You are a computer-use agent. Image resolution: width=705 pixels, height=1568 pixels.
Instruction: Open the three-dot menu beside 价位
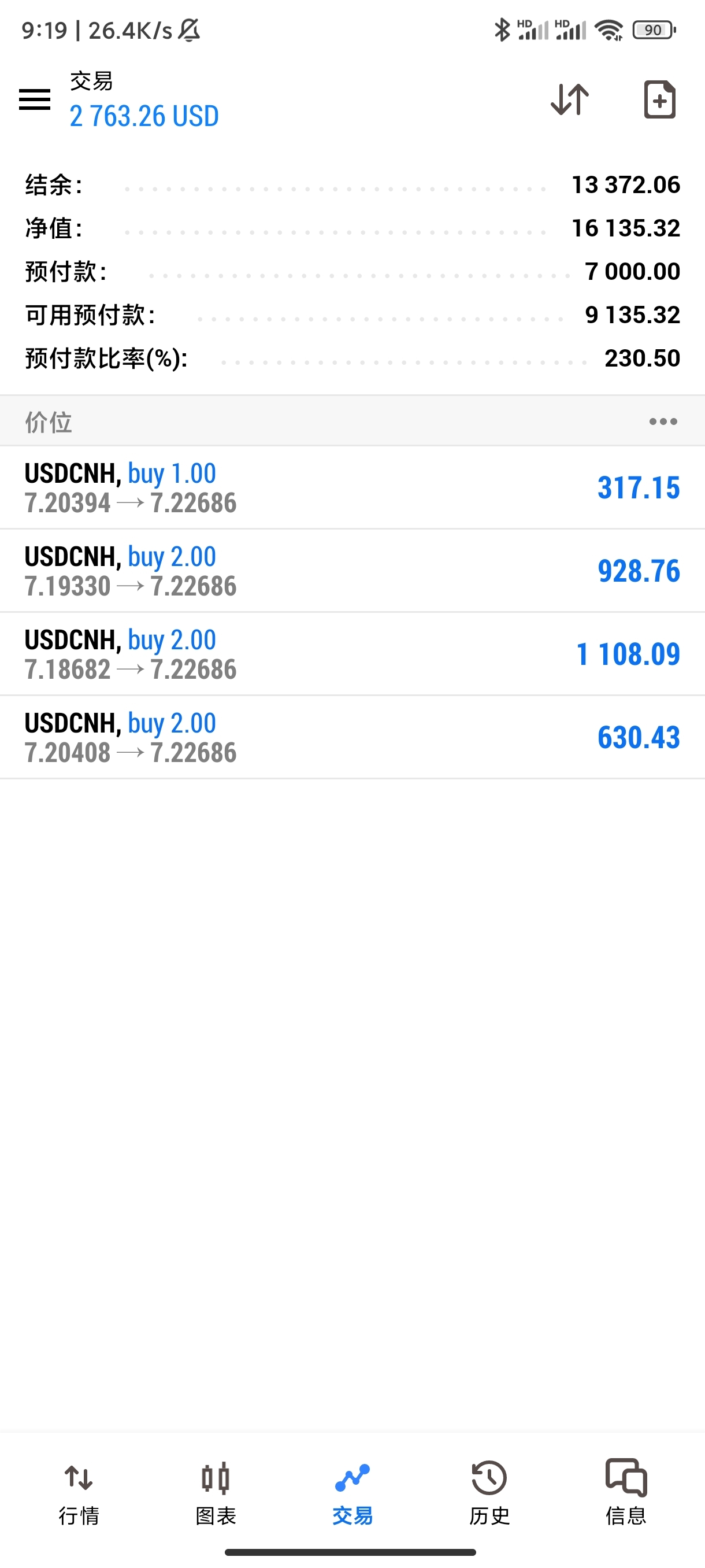pyautogui.click(x=663, y=421)
